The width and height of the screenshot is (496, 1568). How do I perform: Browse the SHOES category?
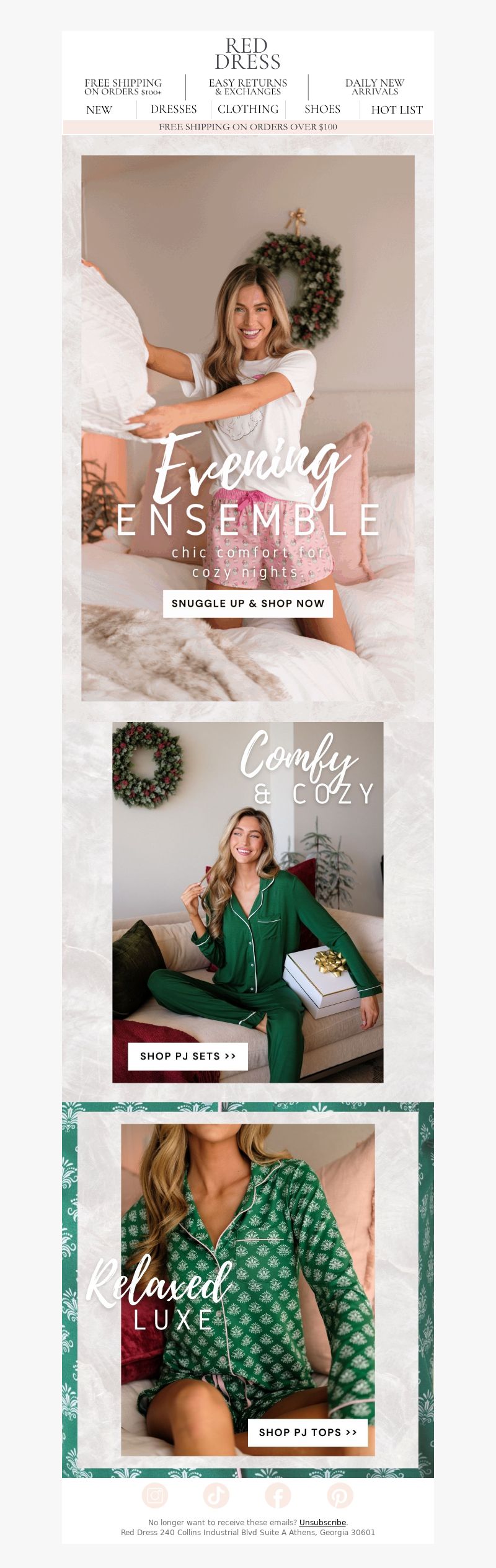(322, 110)
